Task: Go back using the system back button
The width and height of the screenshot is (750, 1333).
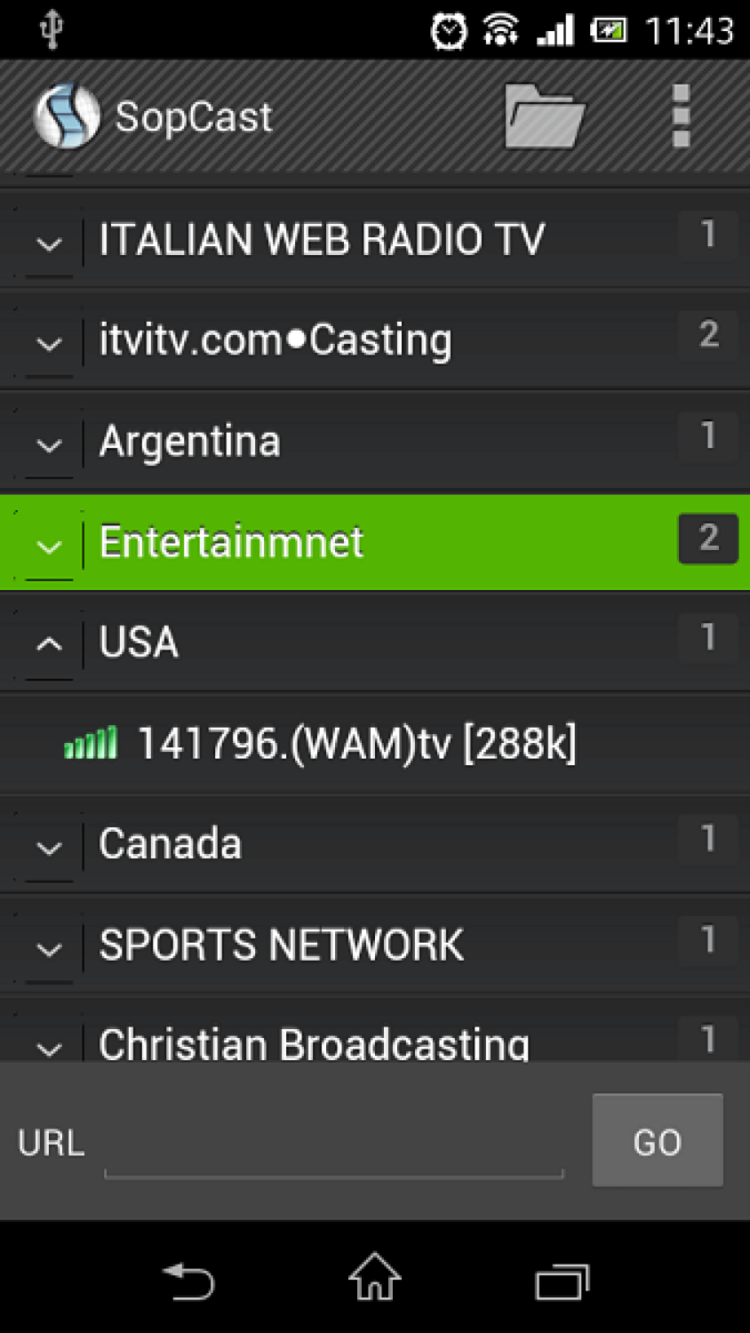Action: (190, 1279)
